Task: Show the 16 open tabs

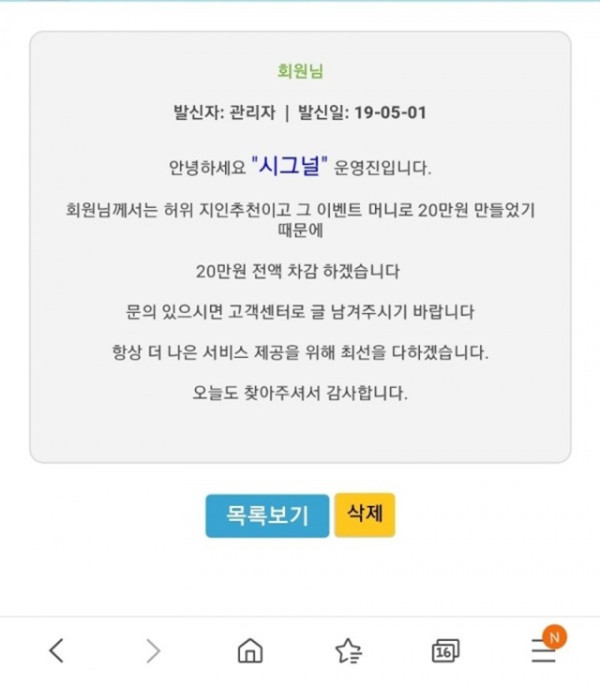Action: point(445,651)
